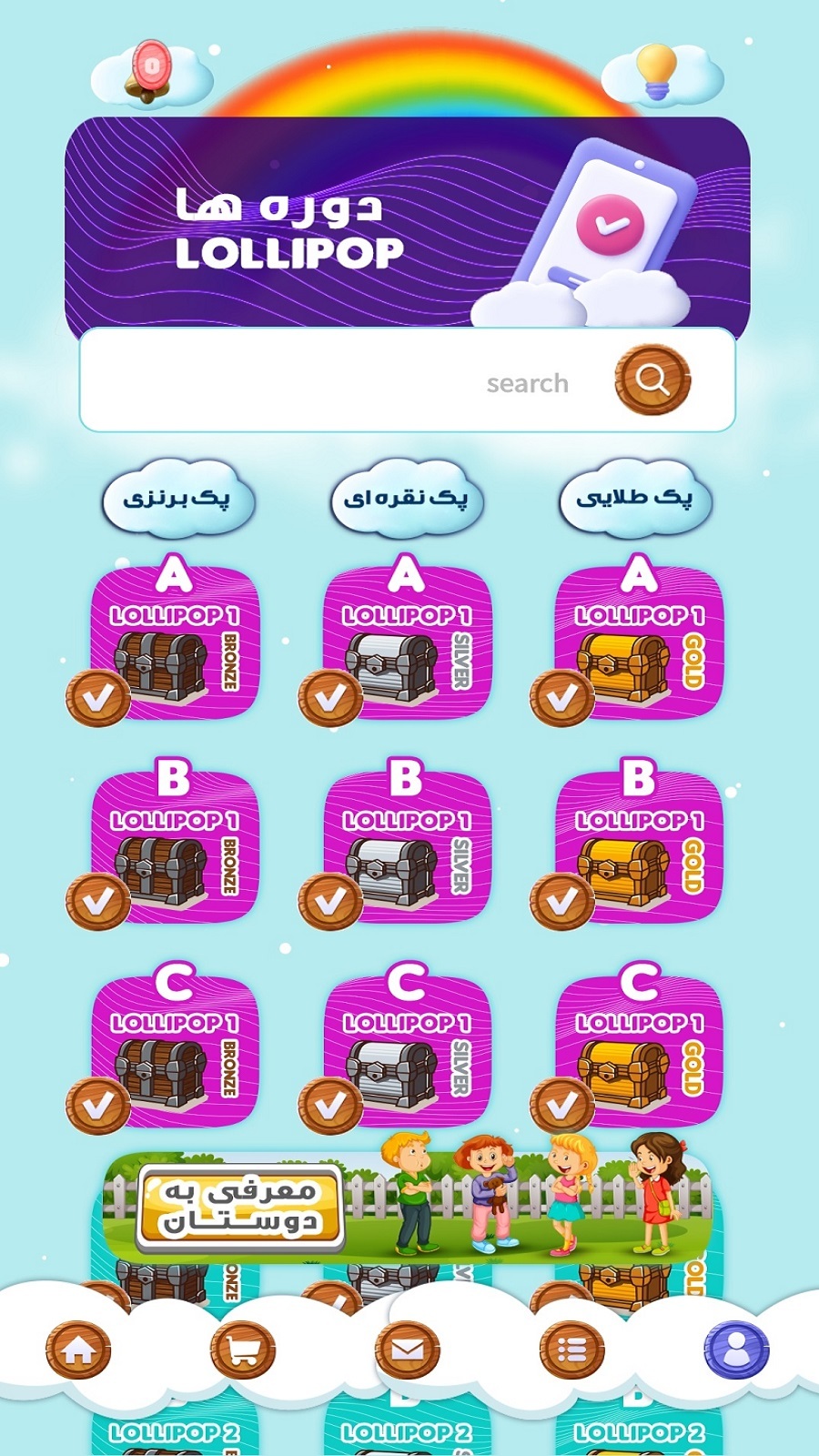Viewport: 819px width, 1456px height.
Task: Open Lollipop 1 A Gold course
Action: [x=639, y=648]
